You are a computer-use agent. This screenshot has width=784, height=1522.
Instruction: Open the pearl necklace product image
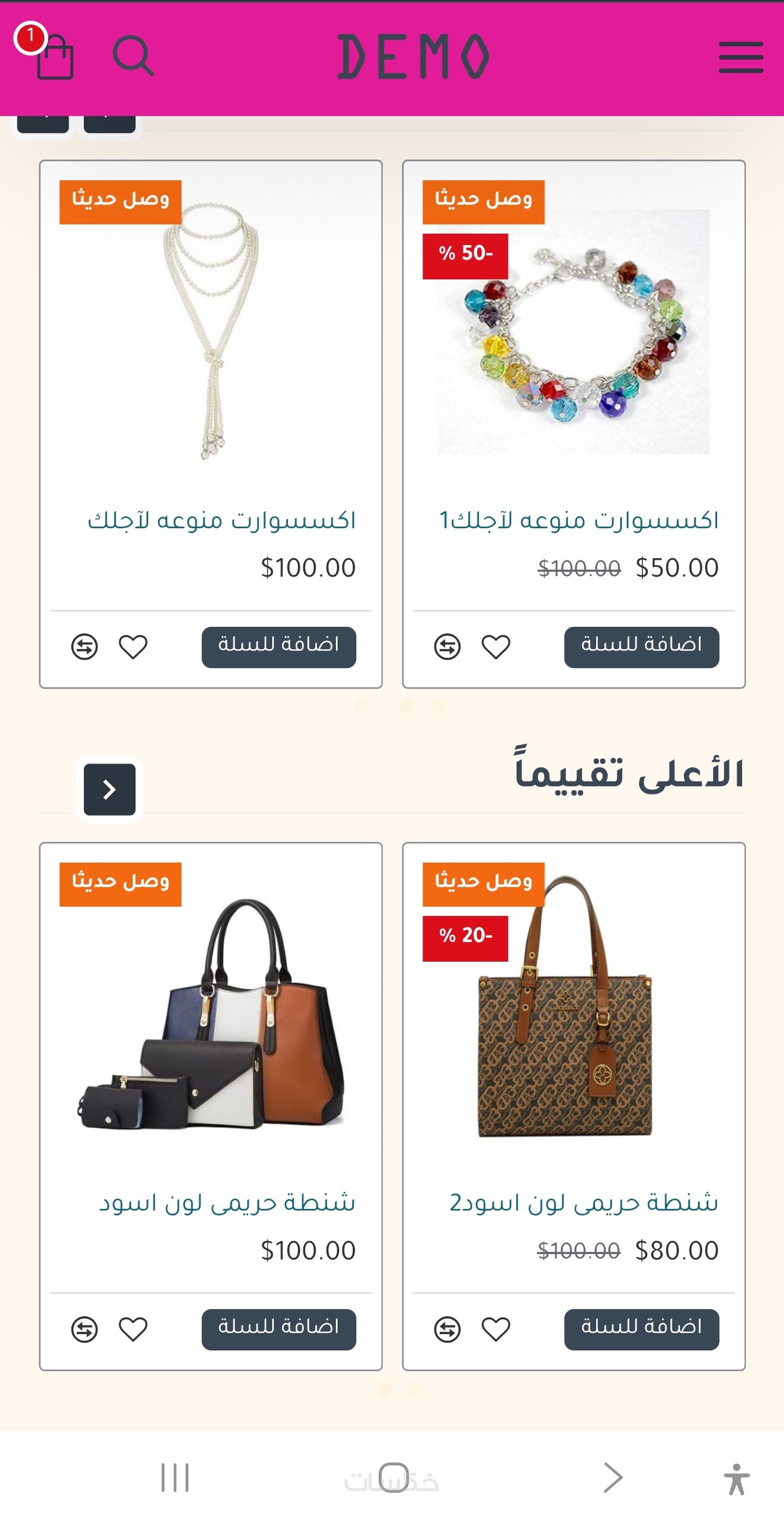pyautogui.click(x=211, y=331)
